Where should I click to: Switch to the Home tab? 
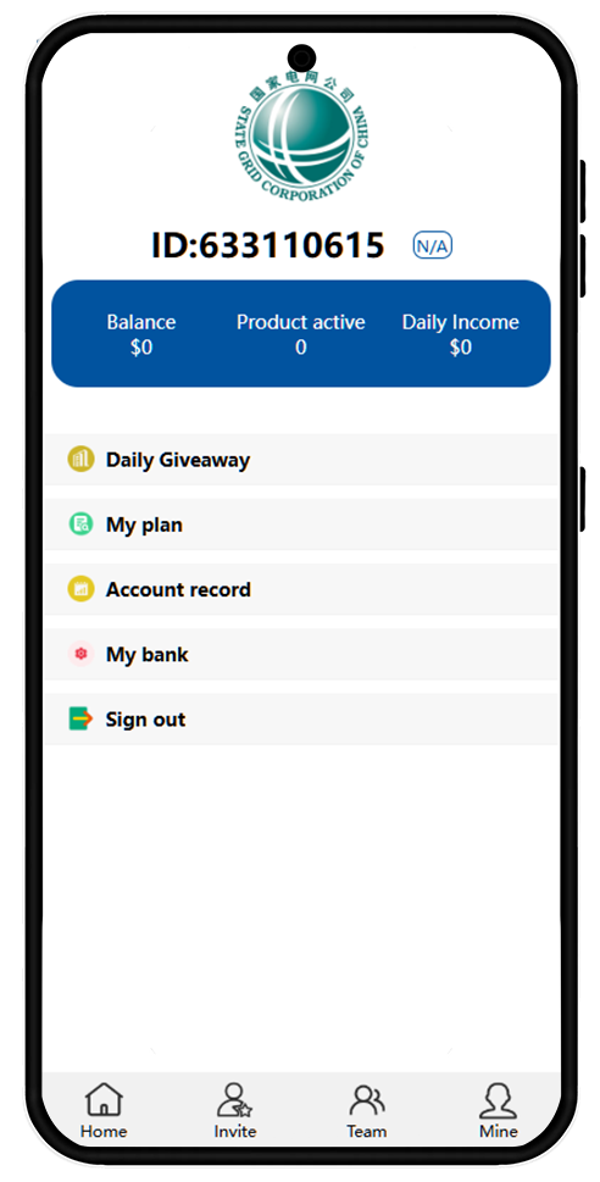pos(104,1110)
